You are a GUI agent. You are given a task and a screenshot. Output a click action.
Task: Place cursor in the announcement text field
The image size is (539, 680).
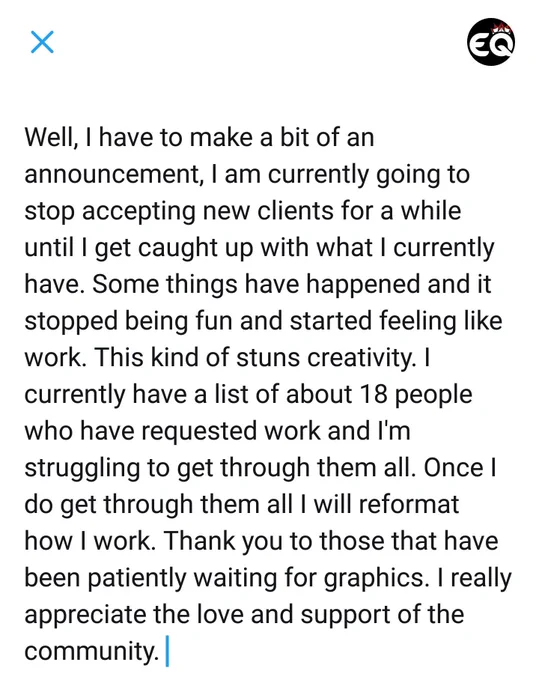pyautogui.click(x=268, y=394)
